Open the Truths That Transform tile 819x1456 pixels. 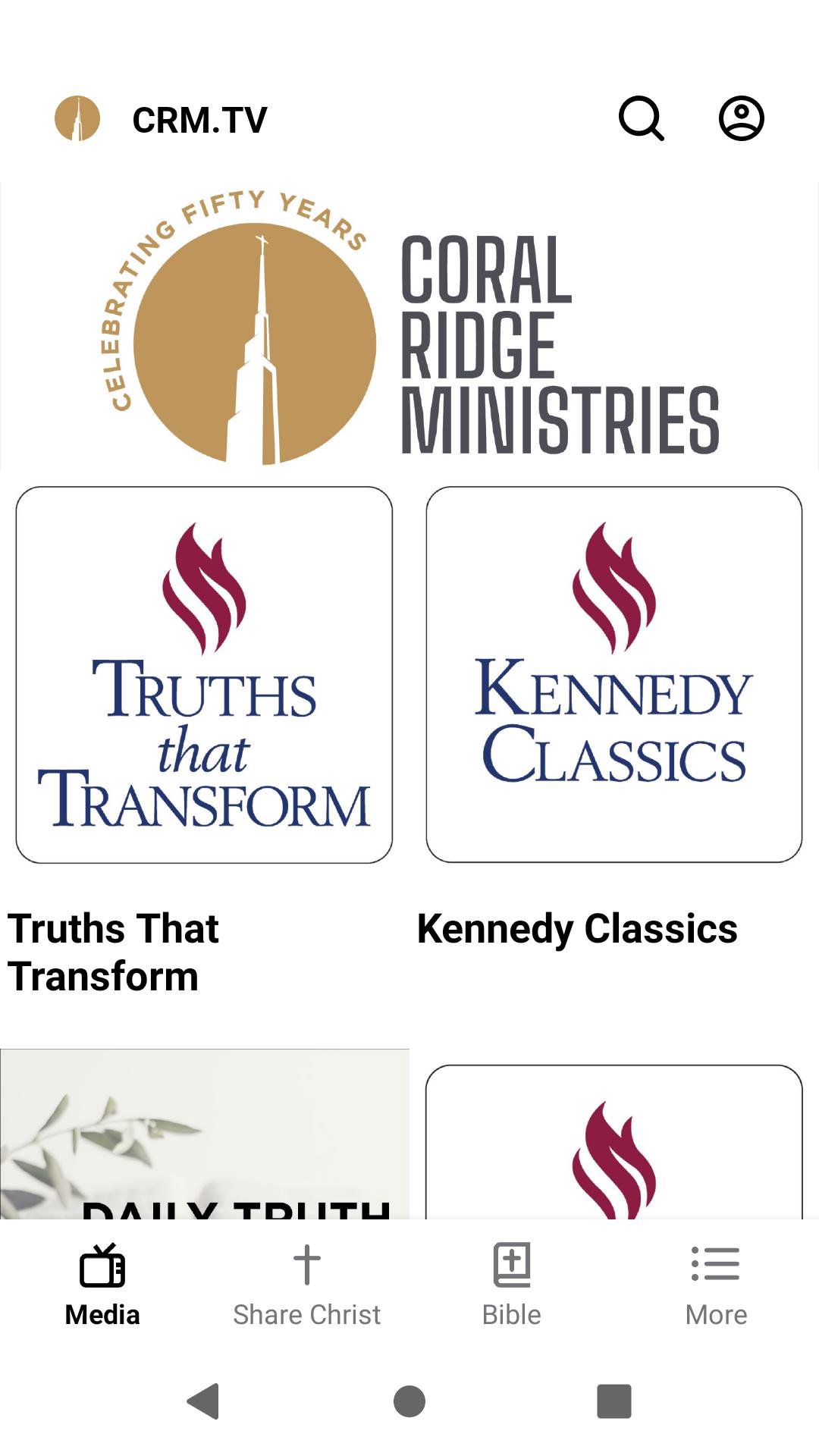(x=204, y=675)
